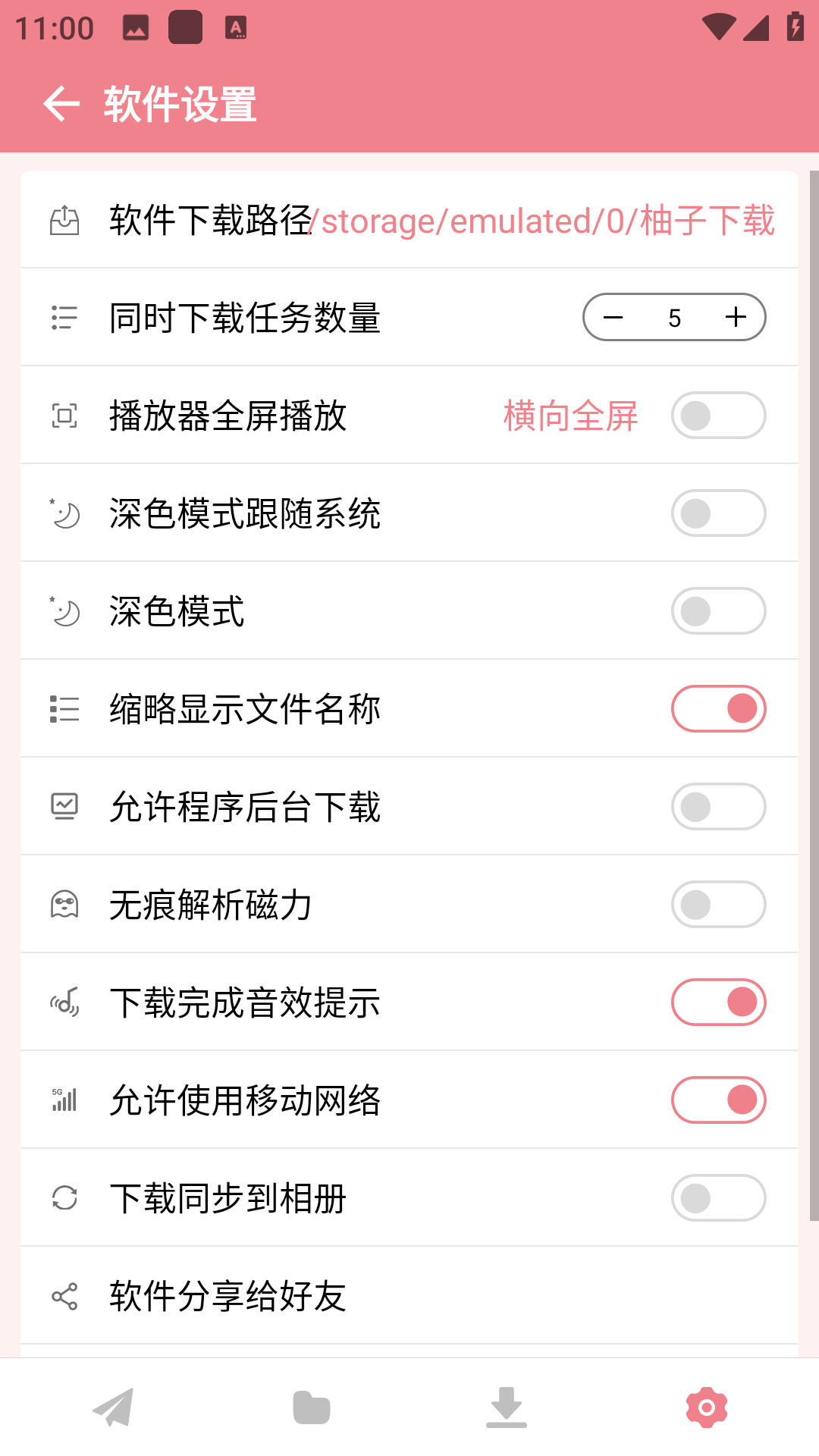The image size is (819, 1456).
Task: Click the ghost icon beside 无痕解析磁力
Action: coord(64,904)
